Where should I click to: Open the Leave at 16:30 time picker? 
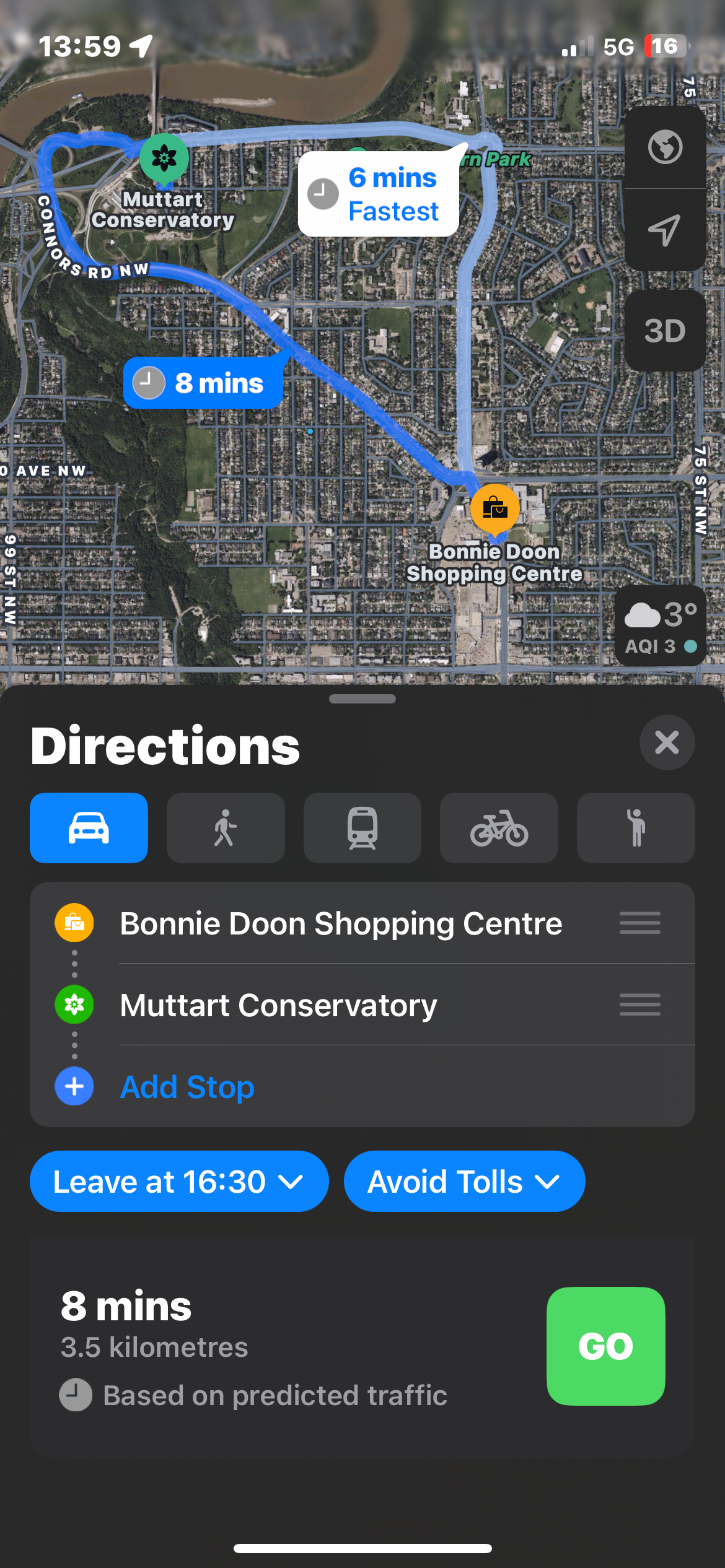[178, 1182]
